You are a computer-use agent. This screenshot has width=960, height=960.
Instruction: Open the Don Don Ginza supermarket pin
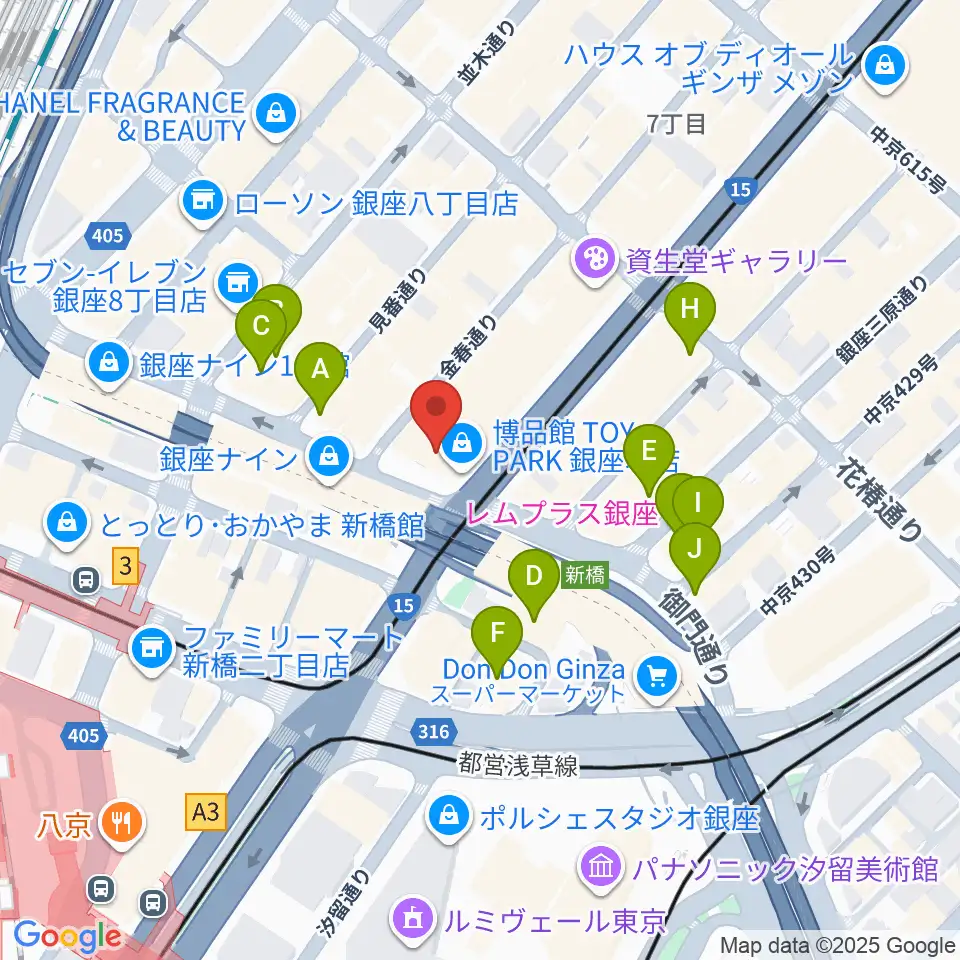click(657, 678)
